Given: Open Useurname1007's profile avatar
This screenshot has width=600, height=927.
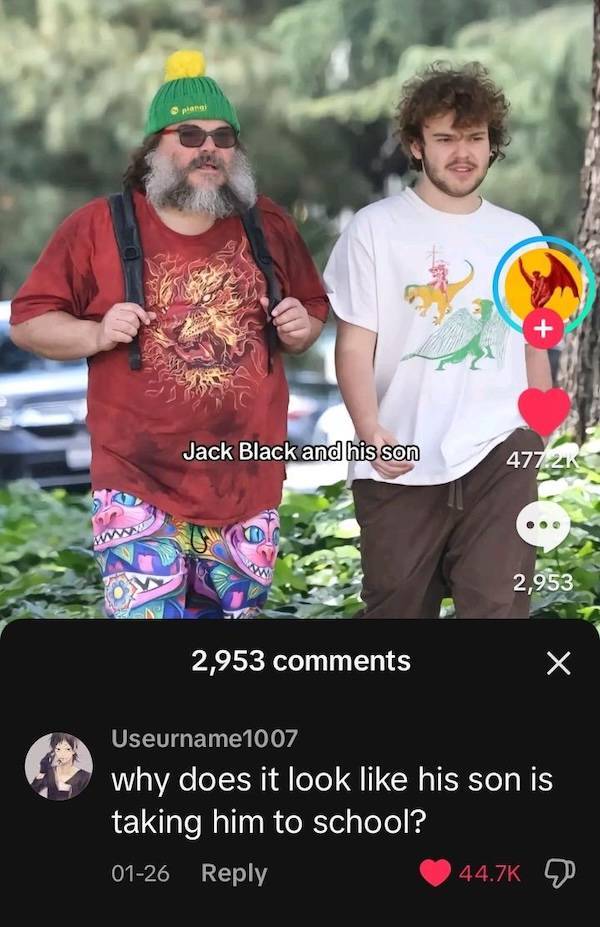Looking at the screenshot, I should 59,766.
